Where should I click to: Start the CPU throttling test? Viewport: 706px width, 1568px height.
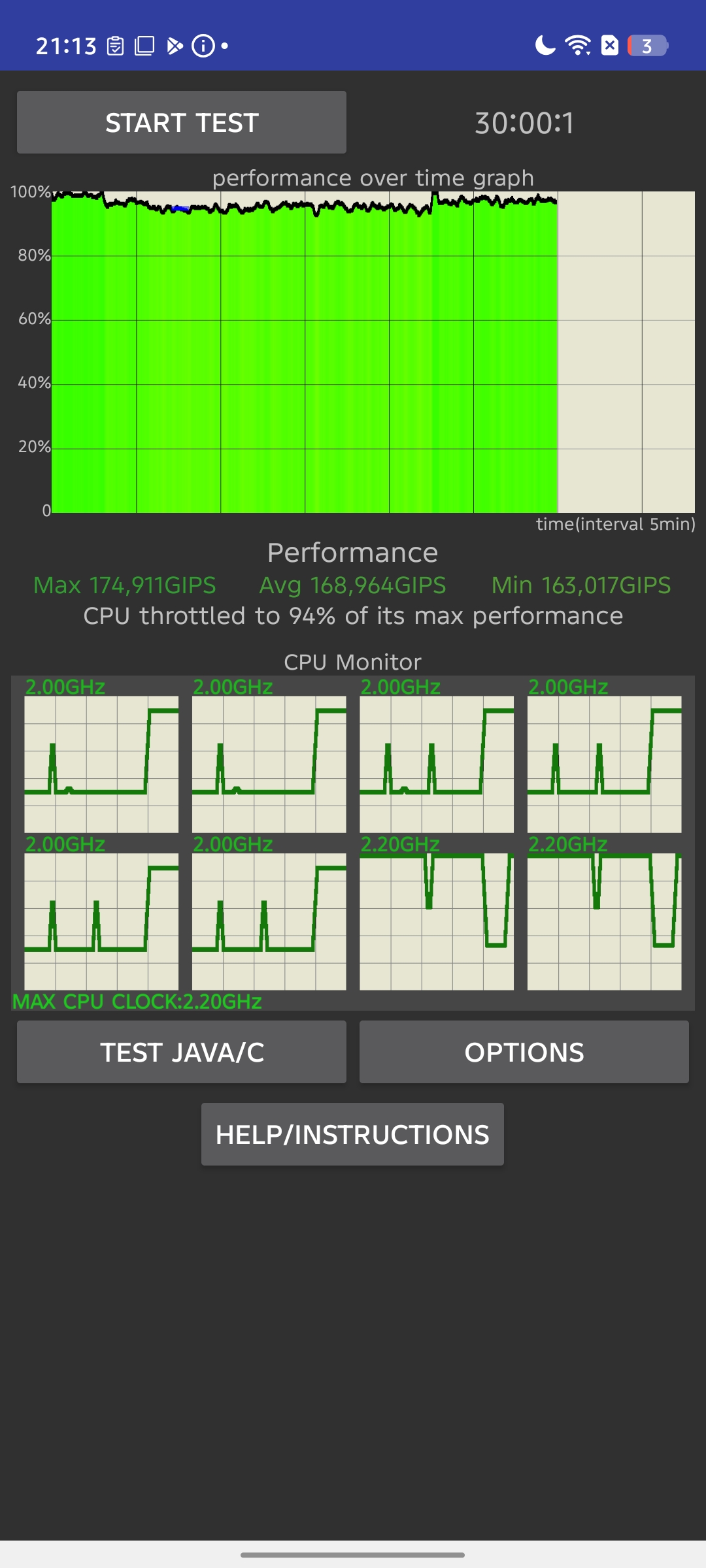pyautogui.click(x=182, y=122)
